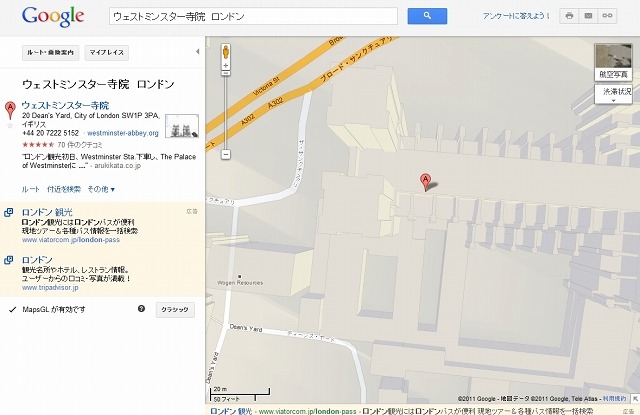Screen dimensions: 640x415
Task: Tap the blue search button
Action: tap(427, 16)
